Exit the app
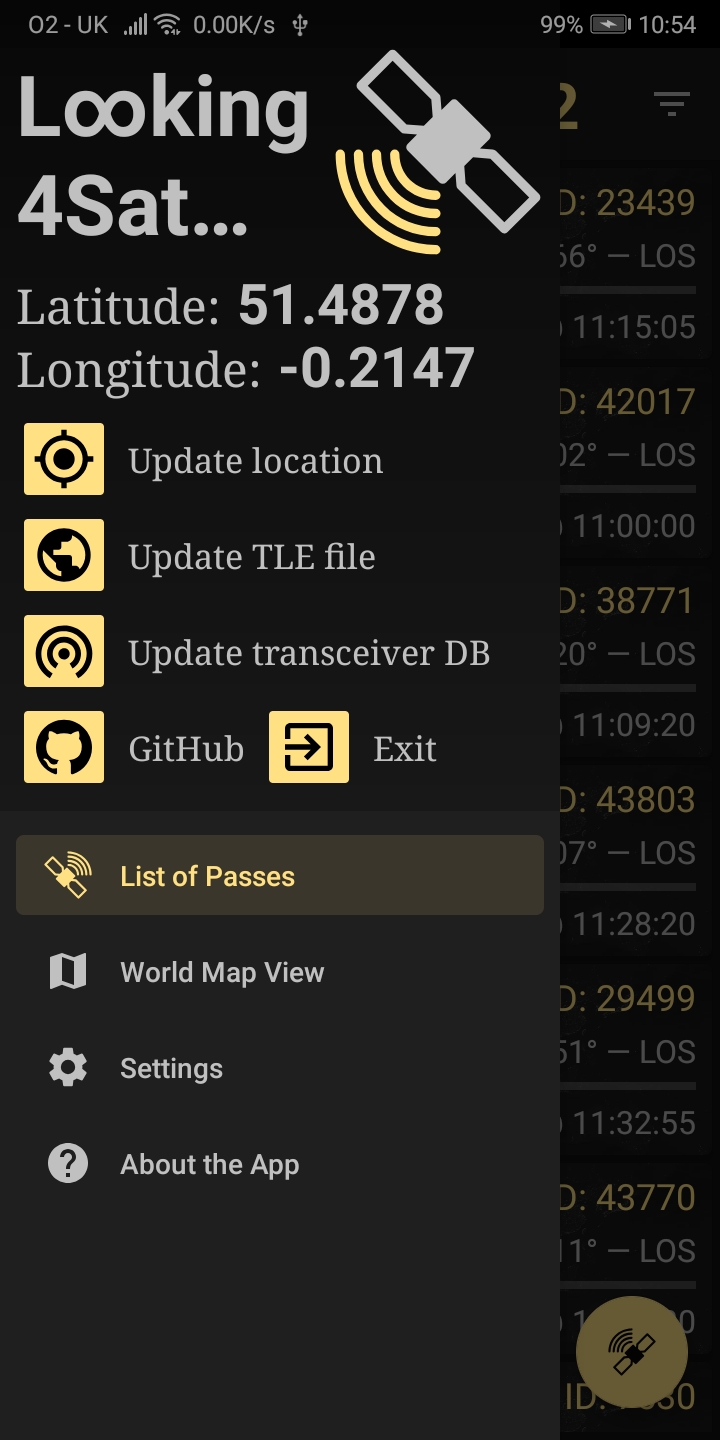This screenshot has height=1440, width=720. point(309,747)
